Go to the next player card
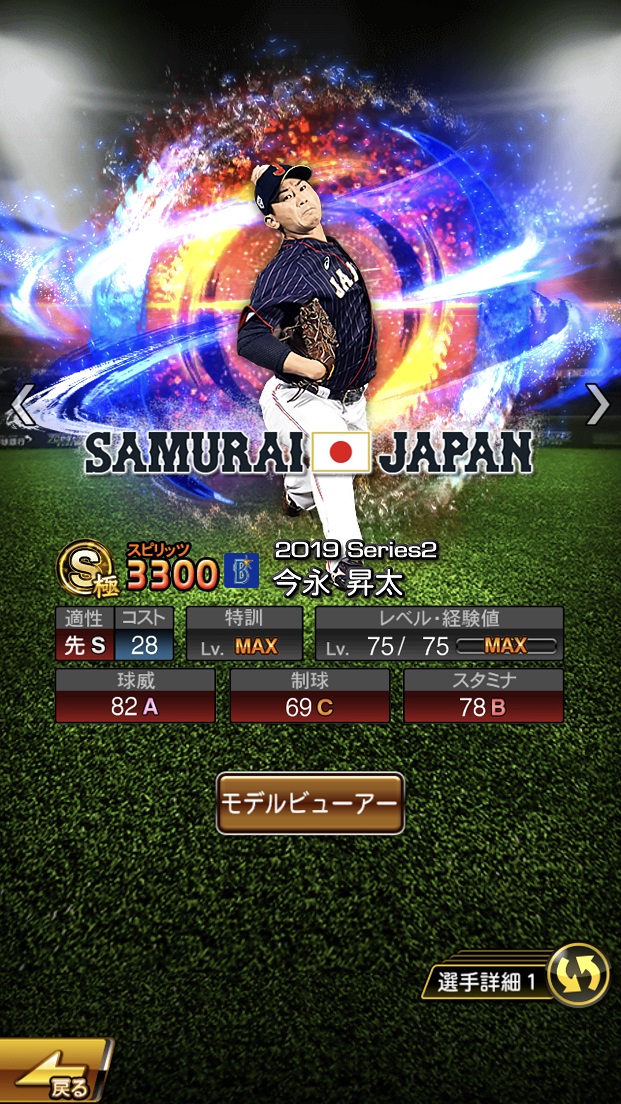621x1104 pixels. coord(597,404)
